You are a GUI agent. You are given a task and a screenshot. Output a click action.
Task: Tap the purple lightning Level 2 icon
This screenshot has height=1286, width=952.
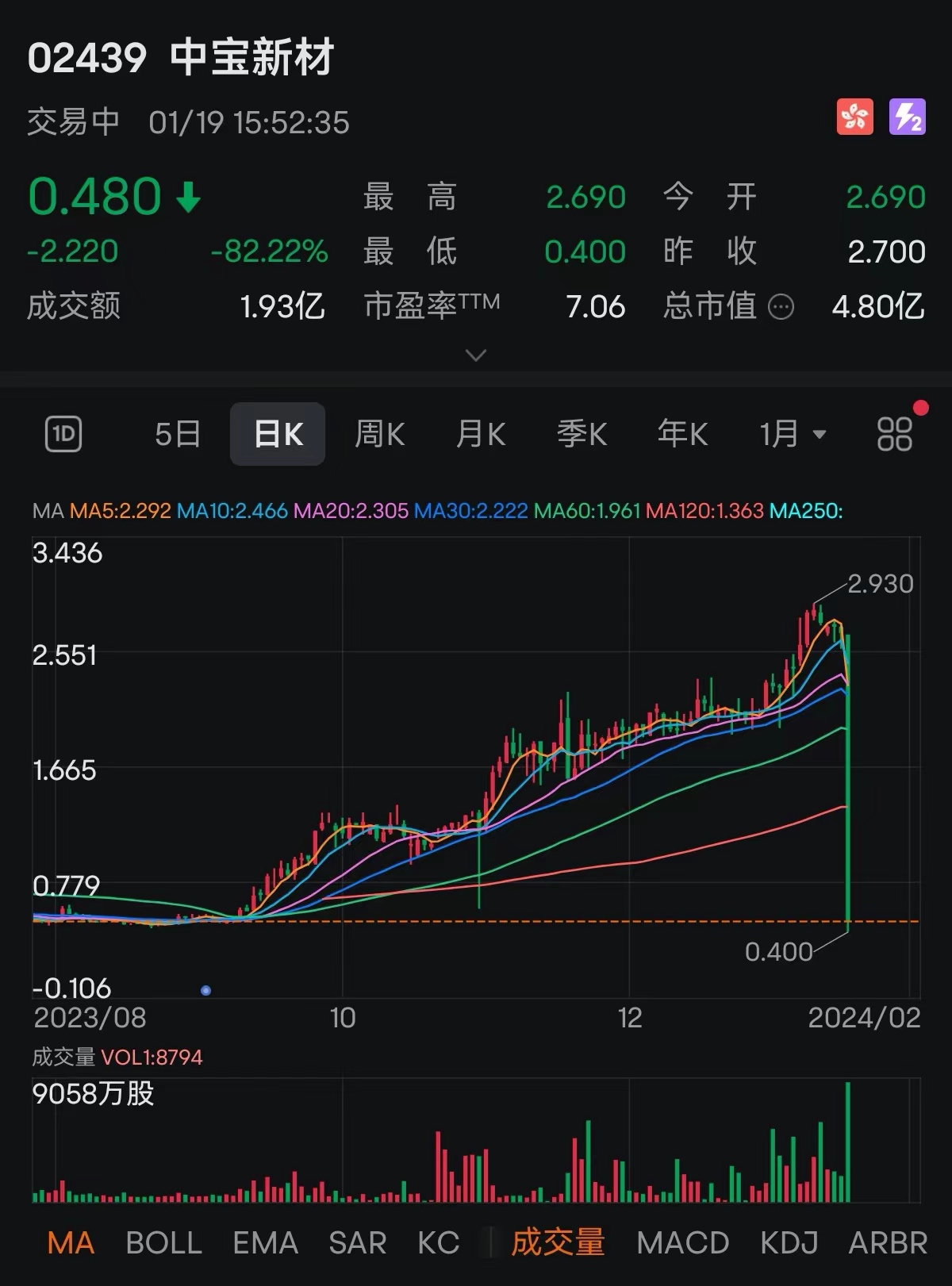tap(908, 117)
